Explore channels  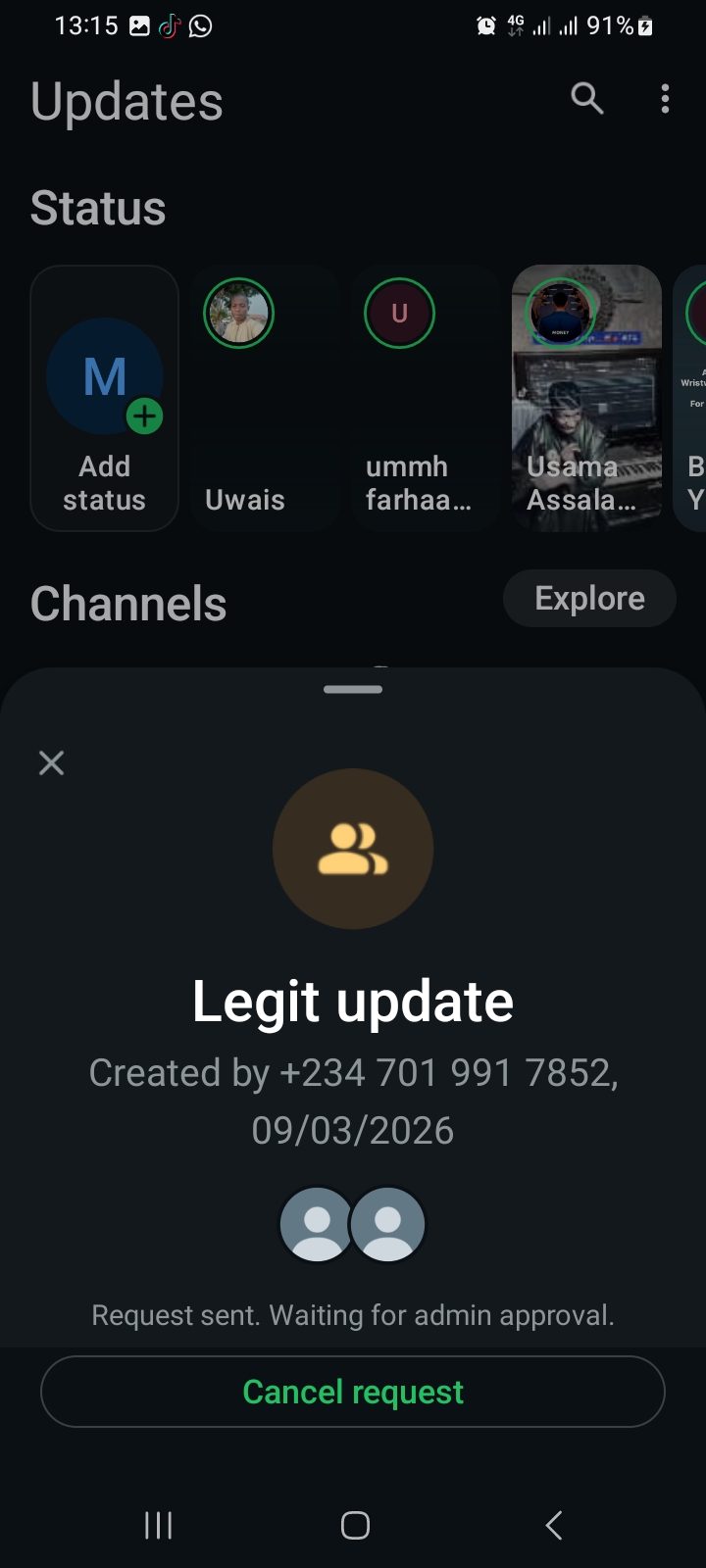pos(589,598)
